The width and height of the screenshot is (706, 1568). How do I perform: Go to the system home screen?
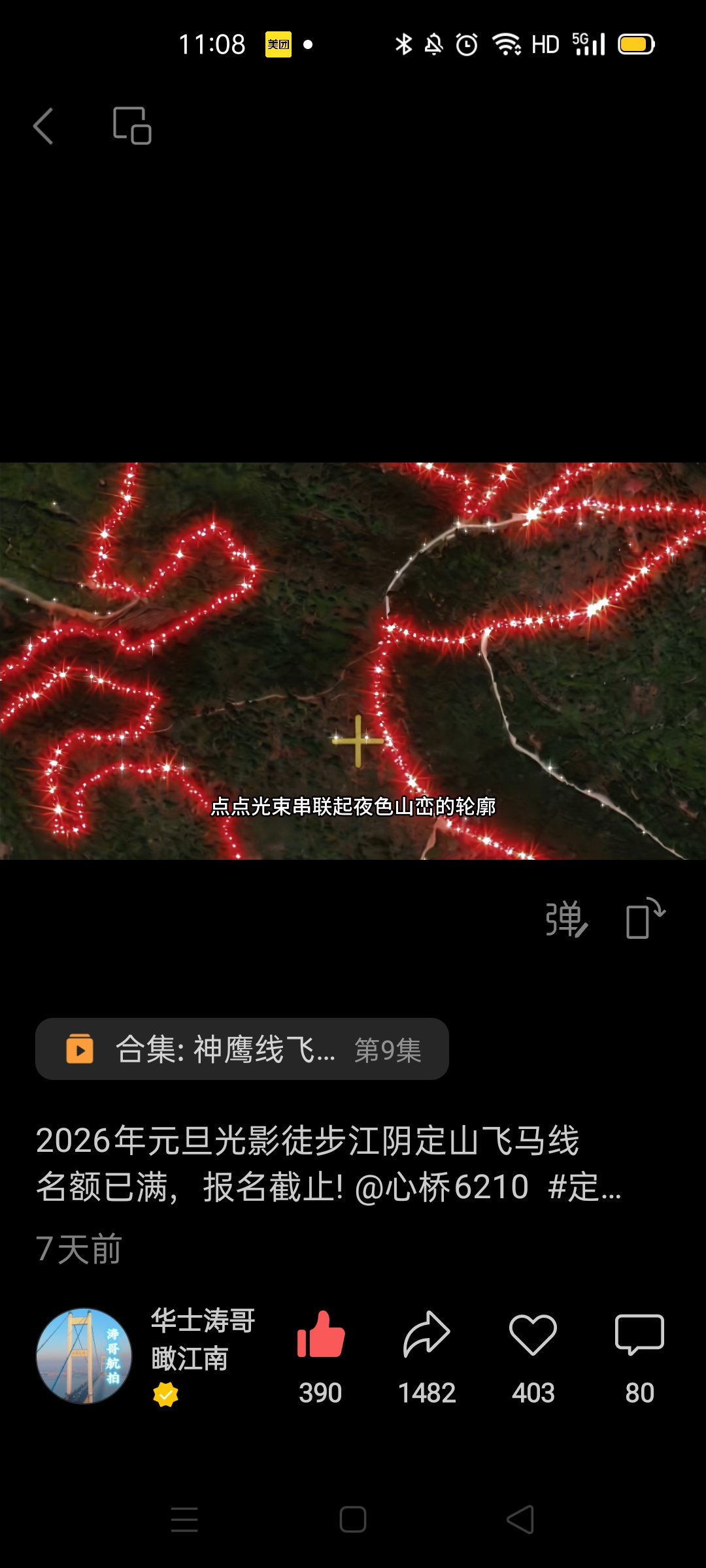coord(353,1520)
